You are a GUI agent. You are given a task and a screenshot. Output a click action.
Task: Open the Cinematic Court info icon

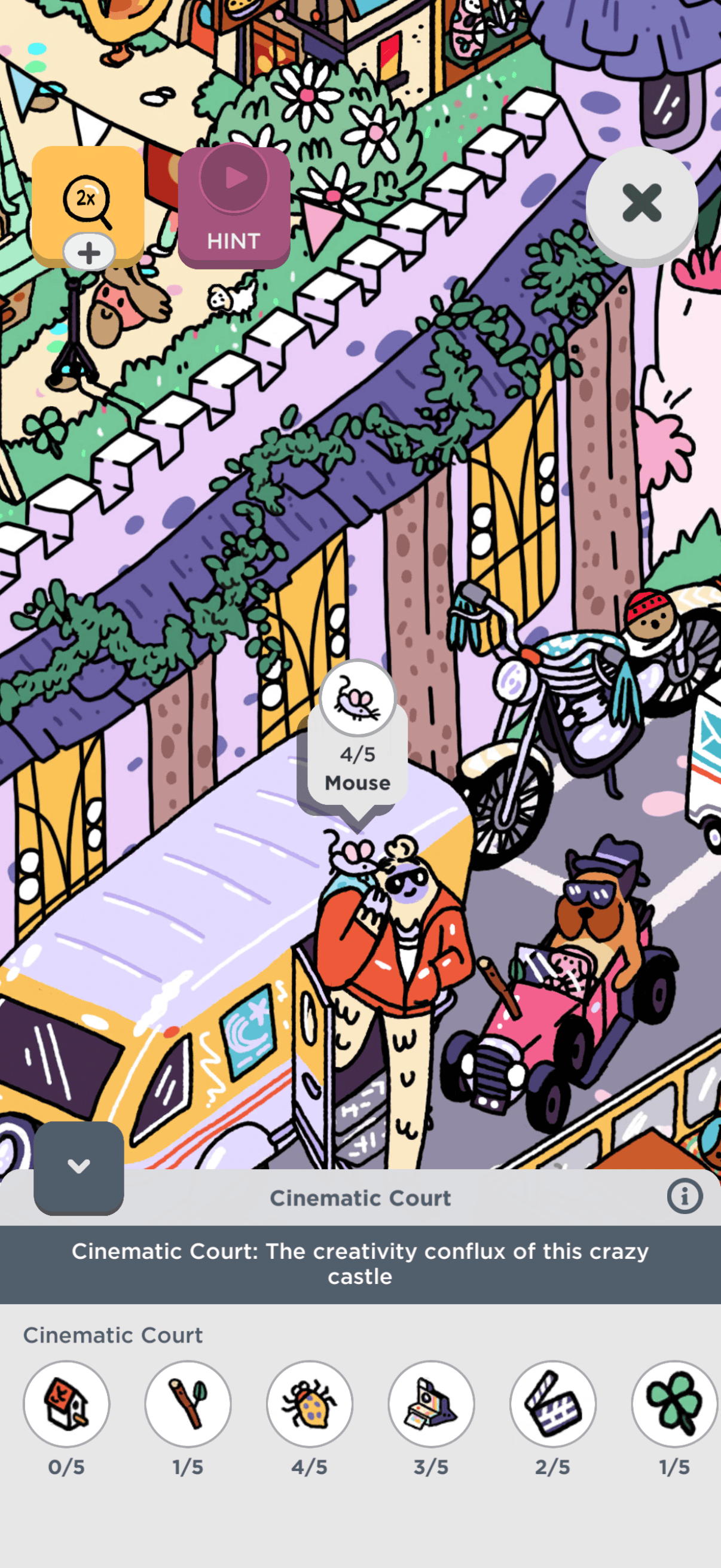tap(685, 1196)
